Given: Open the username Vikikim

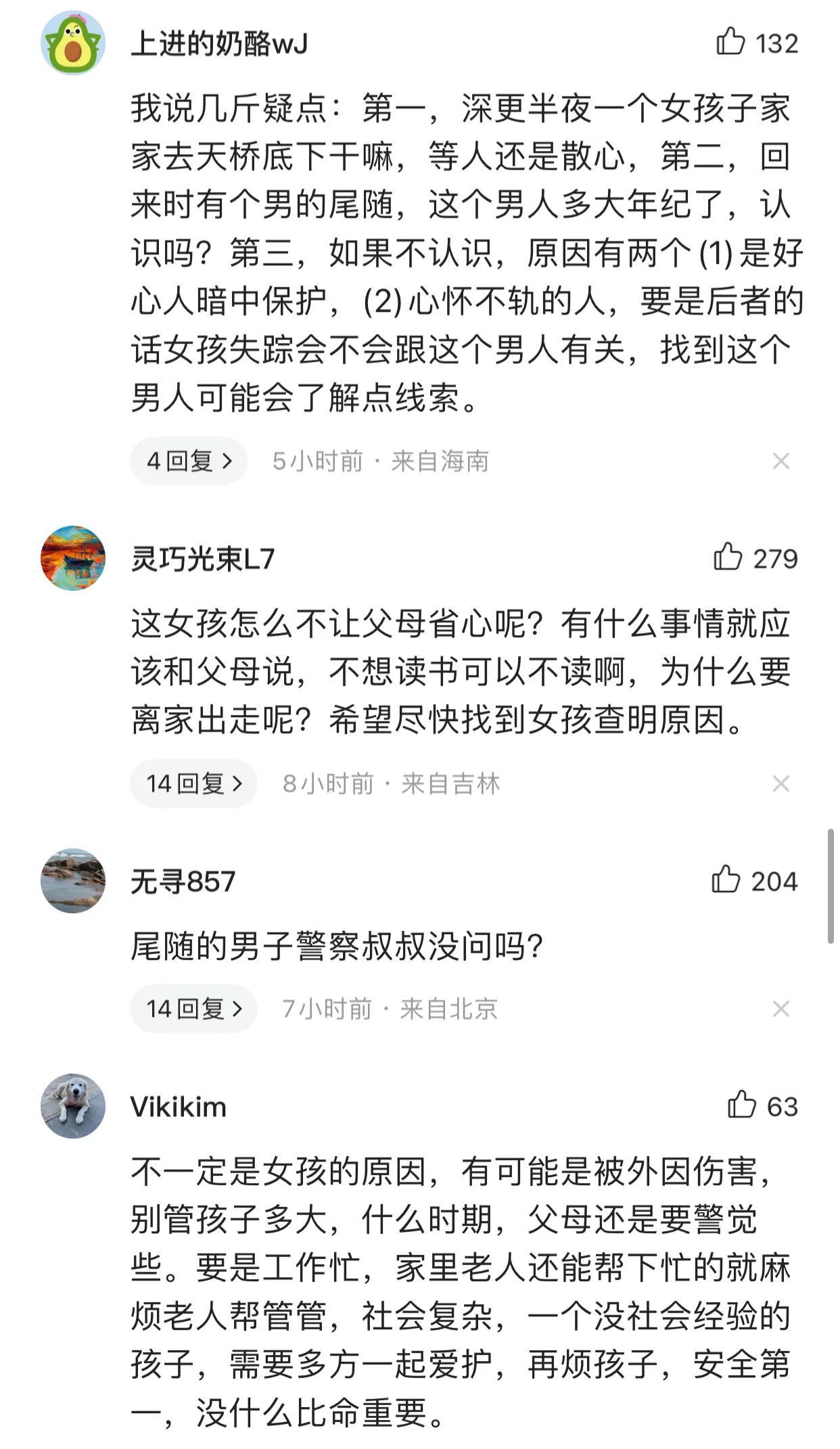Looking at the screenshot, I should 179,1107.
